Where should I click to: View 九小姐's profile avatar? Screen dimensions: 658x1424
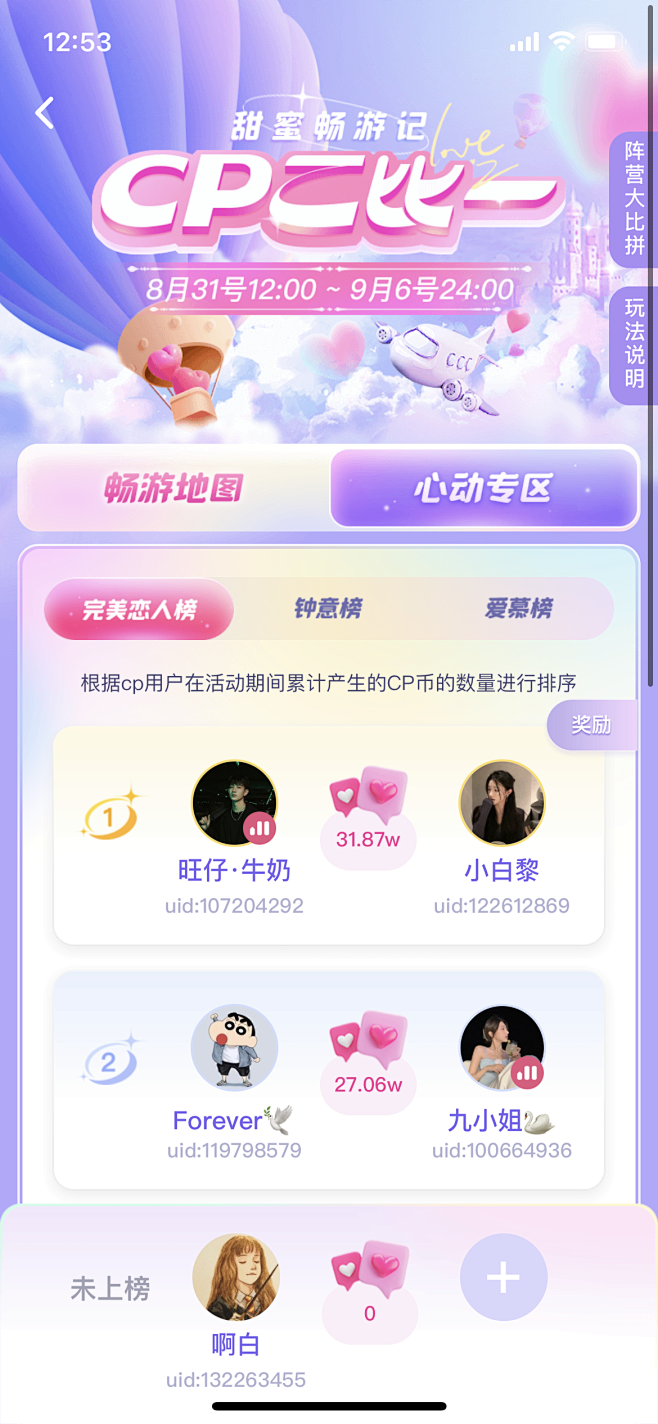(502, 1047)
